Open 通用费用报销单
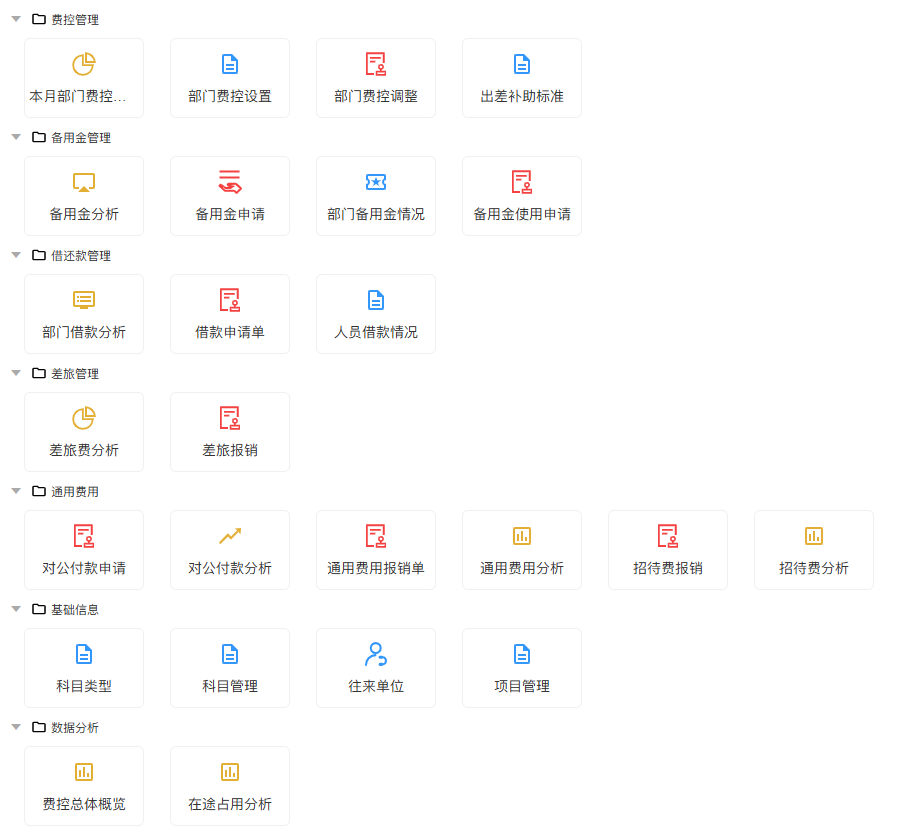This screenshot has width=898, height=839. [376, 550]
